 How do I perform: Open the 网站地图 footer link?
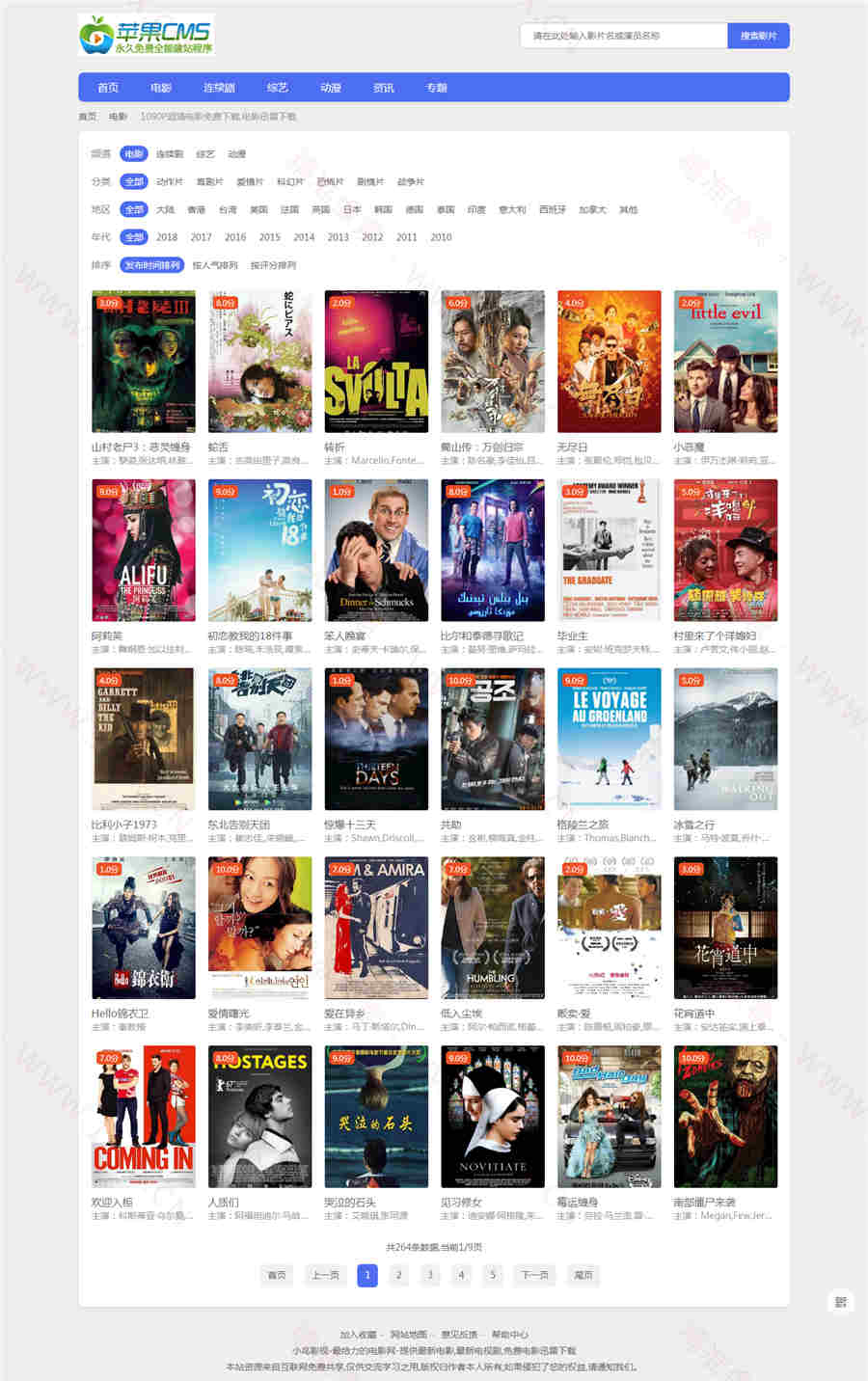[x=408, y=1335]
